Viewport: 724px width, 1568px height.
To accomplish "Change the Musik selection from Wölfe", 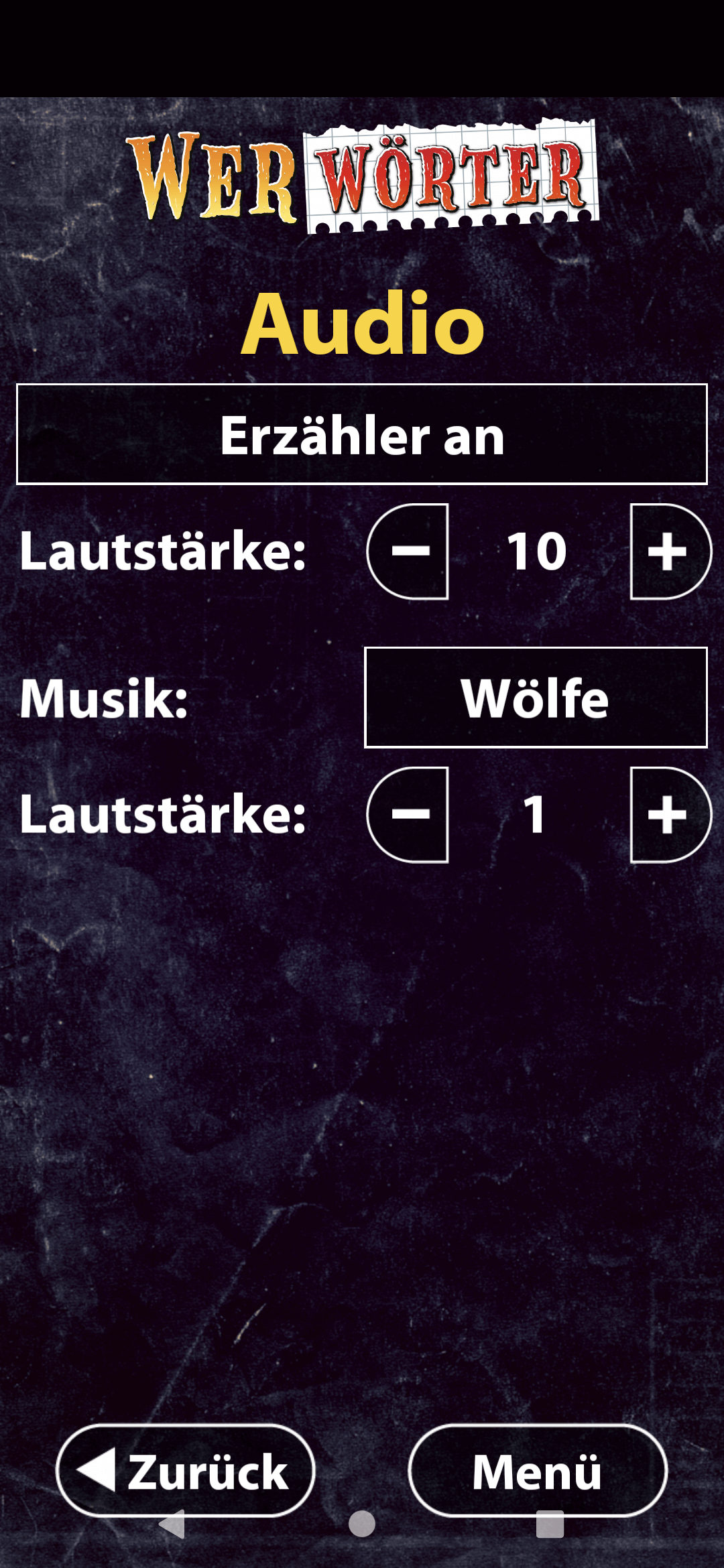I will coord(536,698).
